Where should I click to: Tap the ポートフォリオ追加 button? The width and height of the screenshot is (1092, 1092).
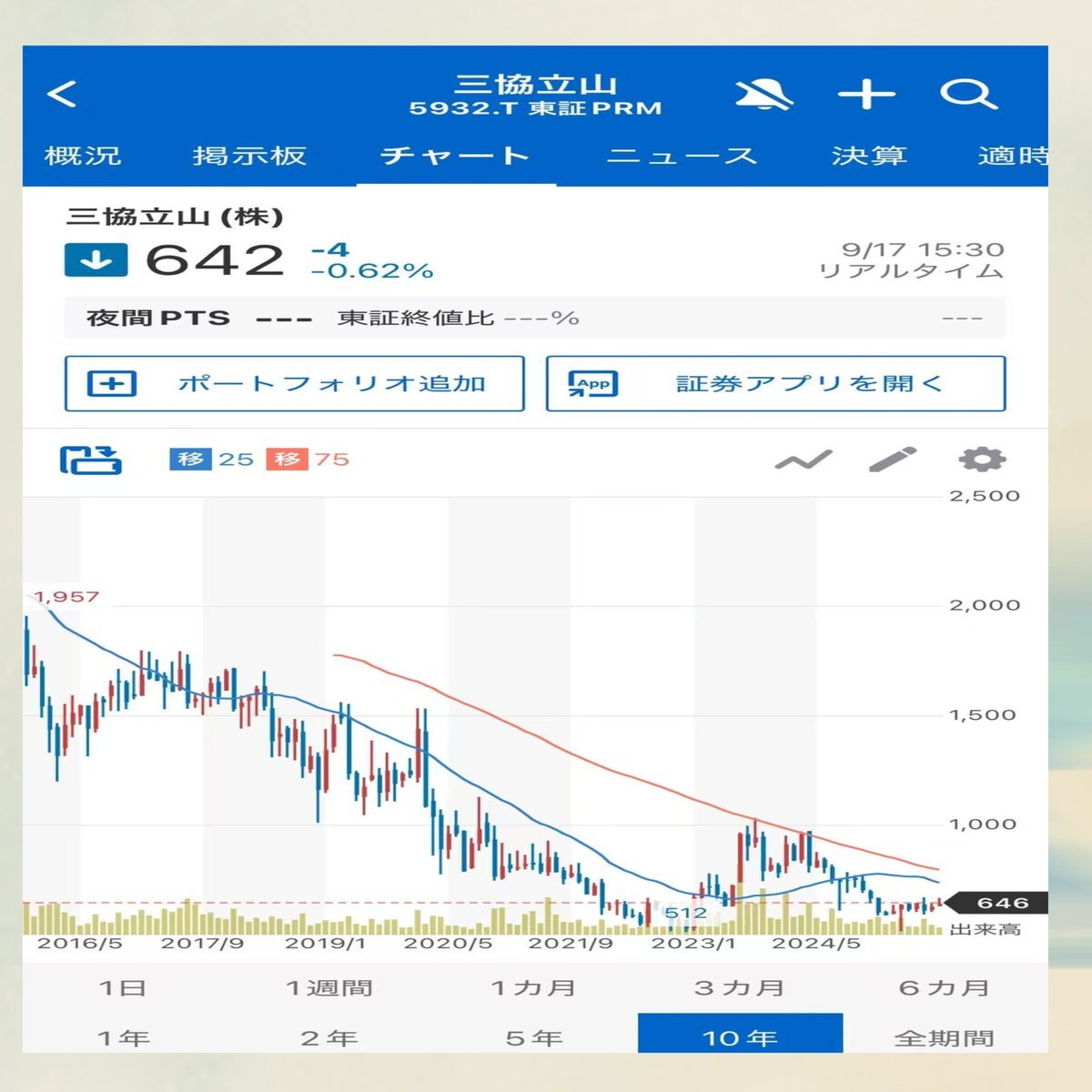295,384
